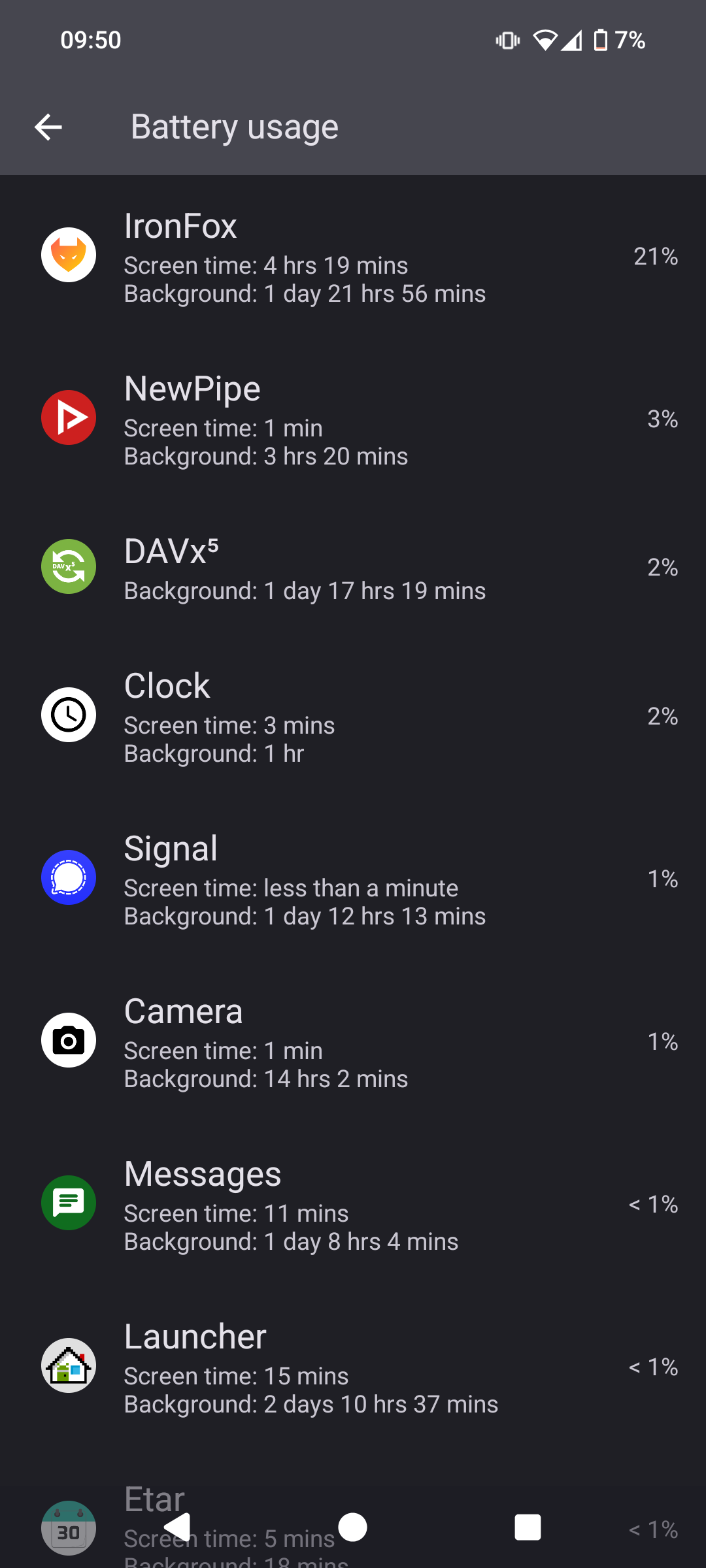Viewport: 706px width, 1568px height.
Task: Open Clock battery usage details
Action: click(353, 716)
